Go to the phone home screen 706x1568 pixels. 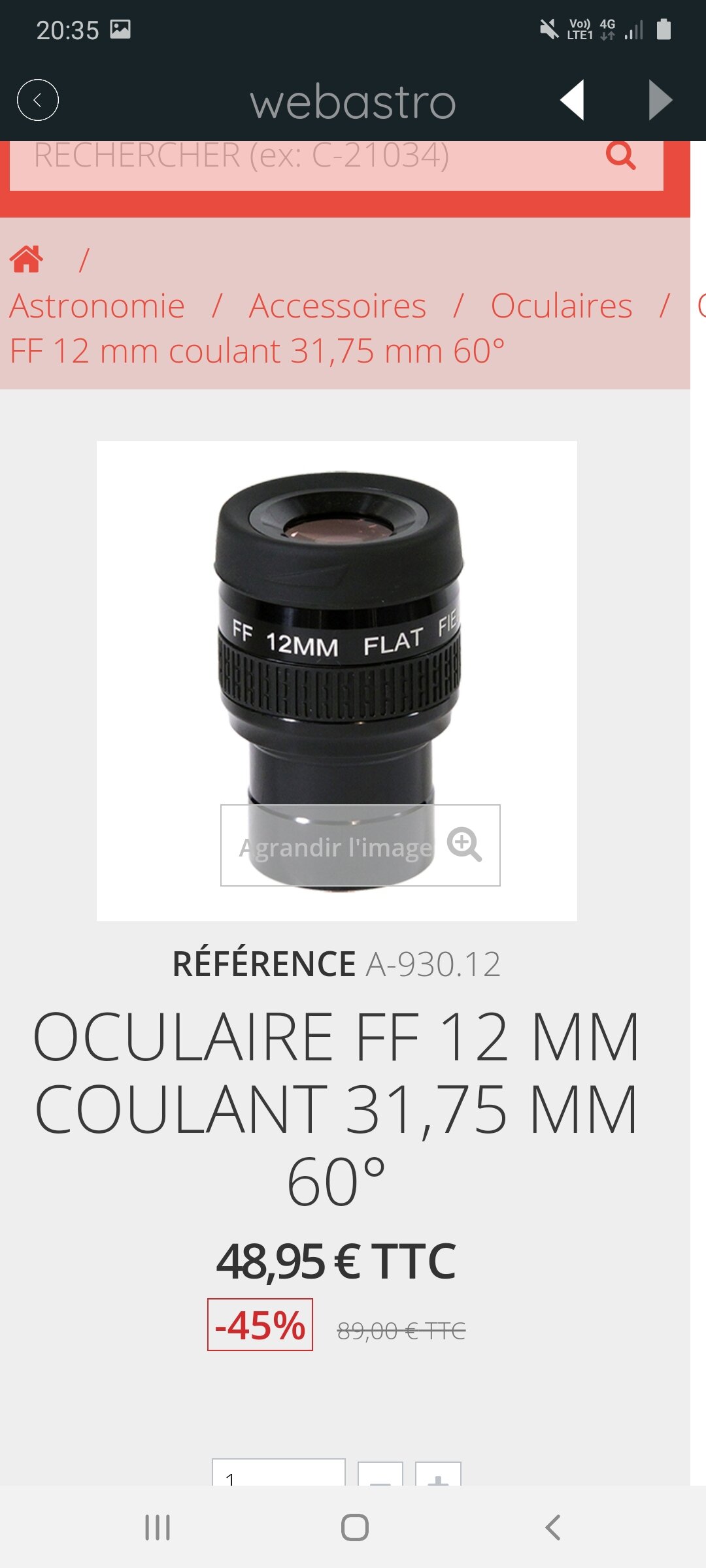(354, 1527)
